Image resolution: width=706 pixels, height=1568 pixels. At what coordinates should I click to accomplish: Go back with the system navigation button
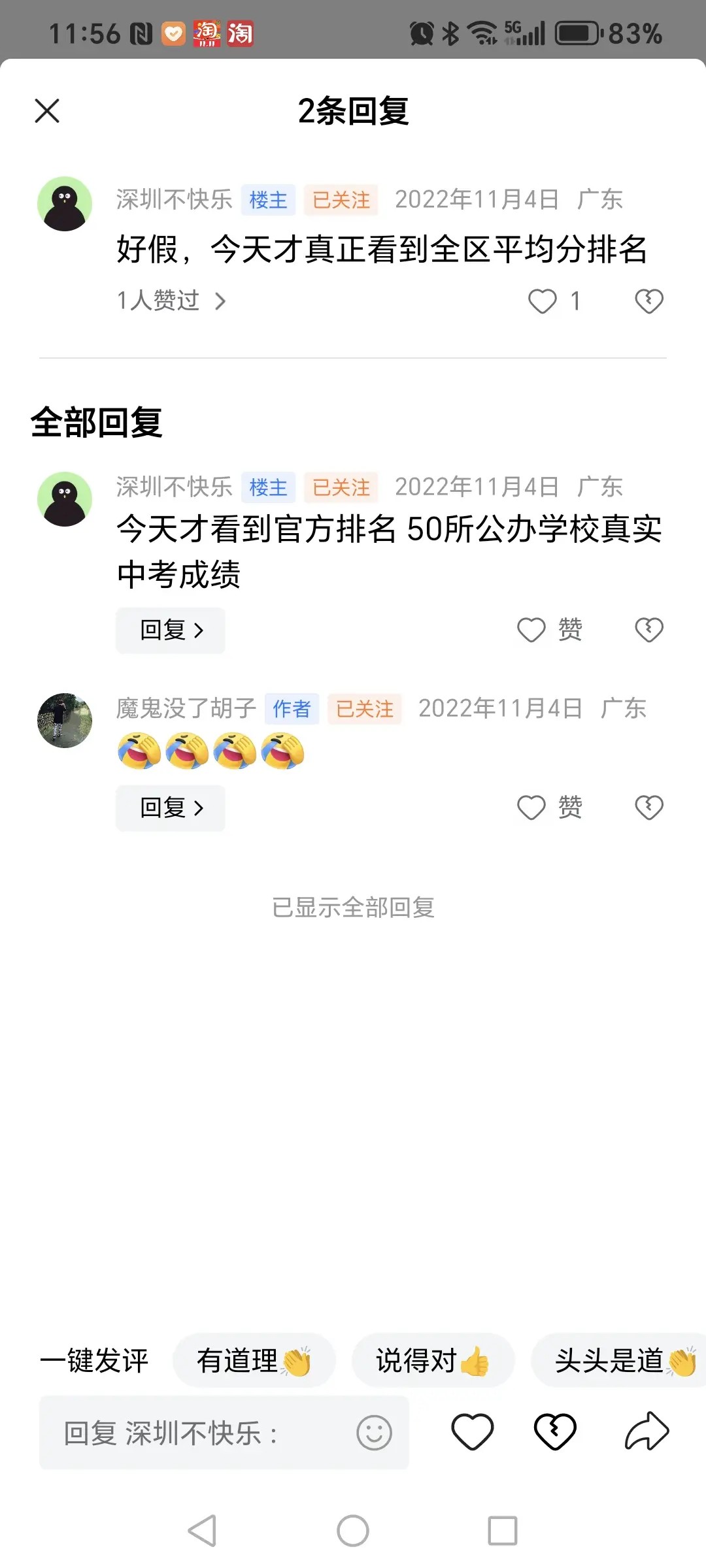(202, 1531)
